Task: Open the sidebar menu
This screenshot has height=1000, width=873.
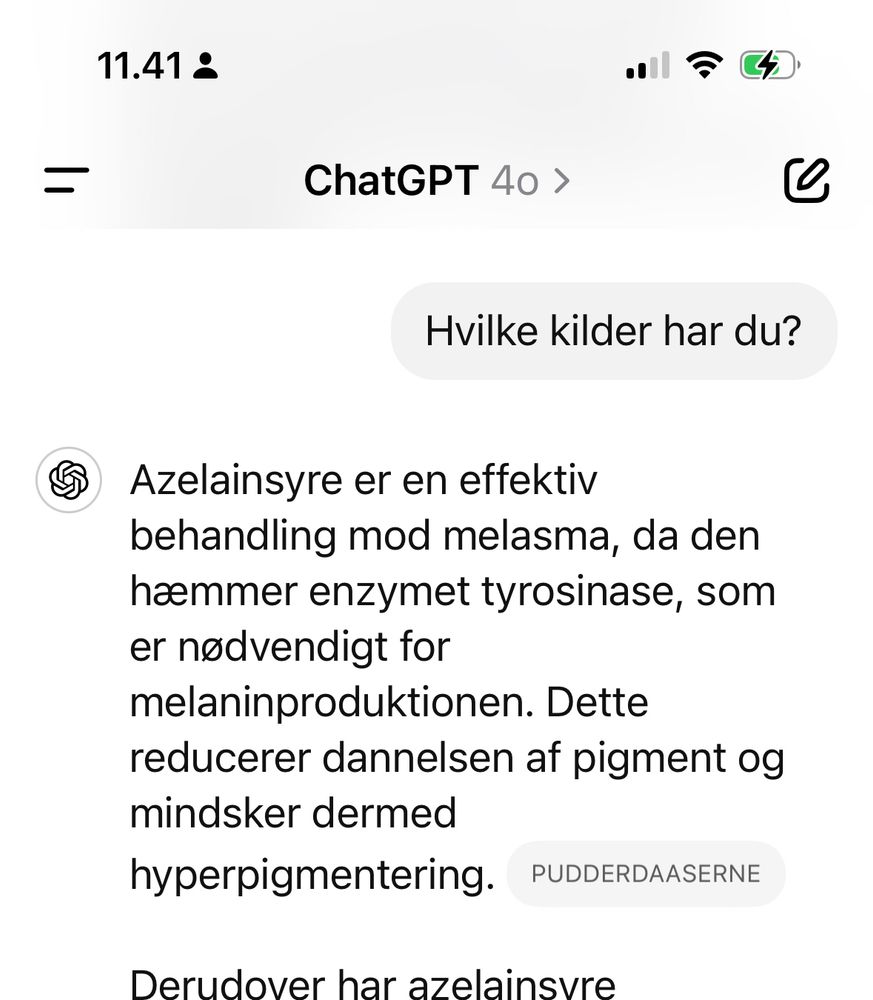Action: click(x=66, y=180)
